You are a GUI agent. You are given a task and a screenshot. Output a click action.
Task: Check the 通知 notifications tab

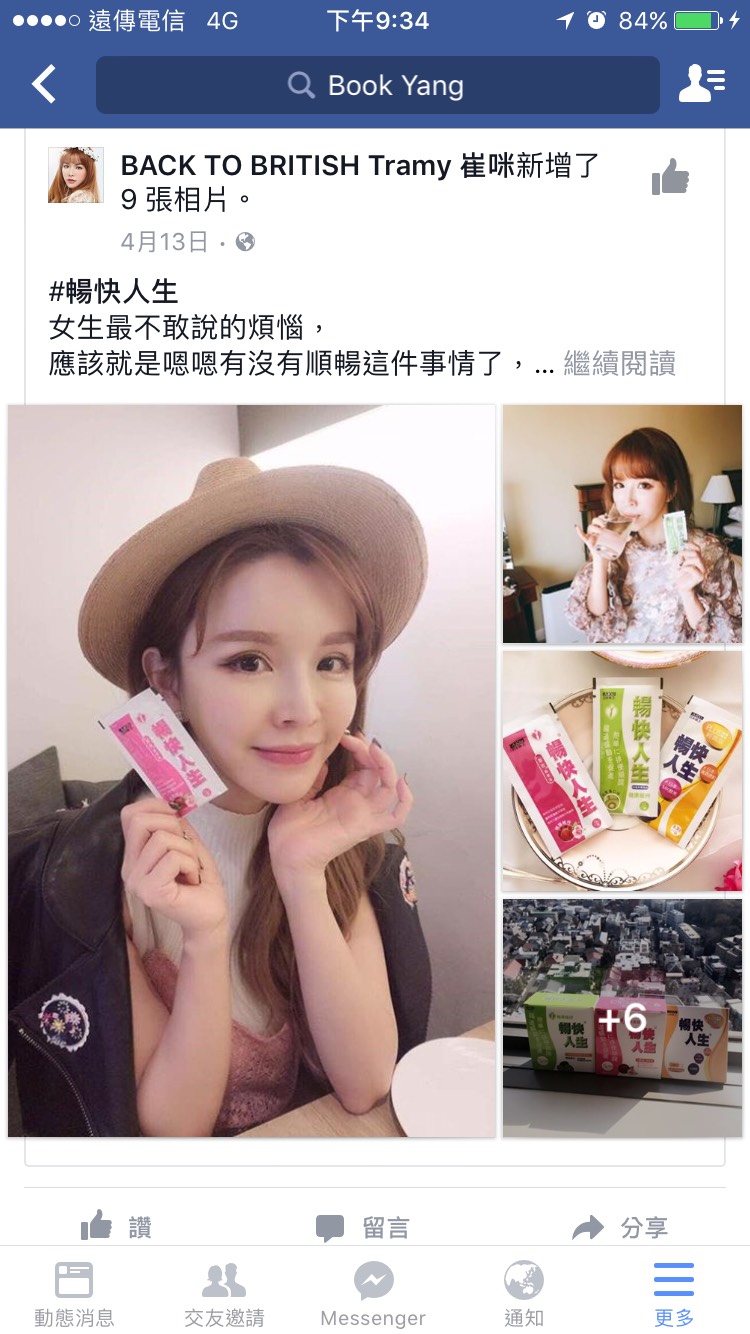pyautogui.click(x=523, y=1293)
